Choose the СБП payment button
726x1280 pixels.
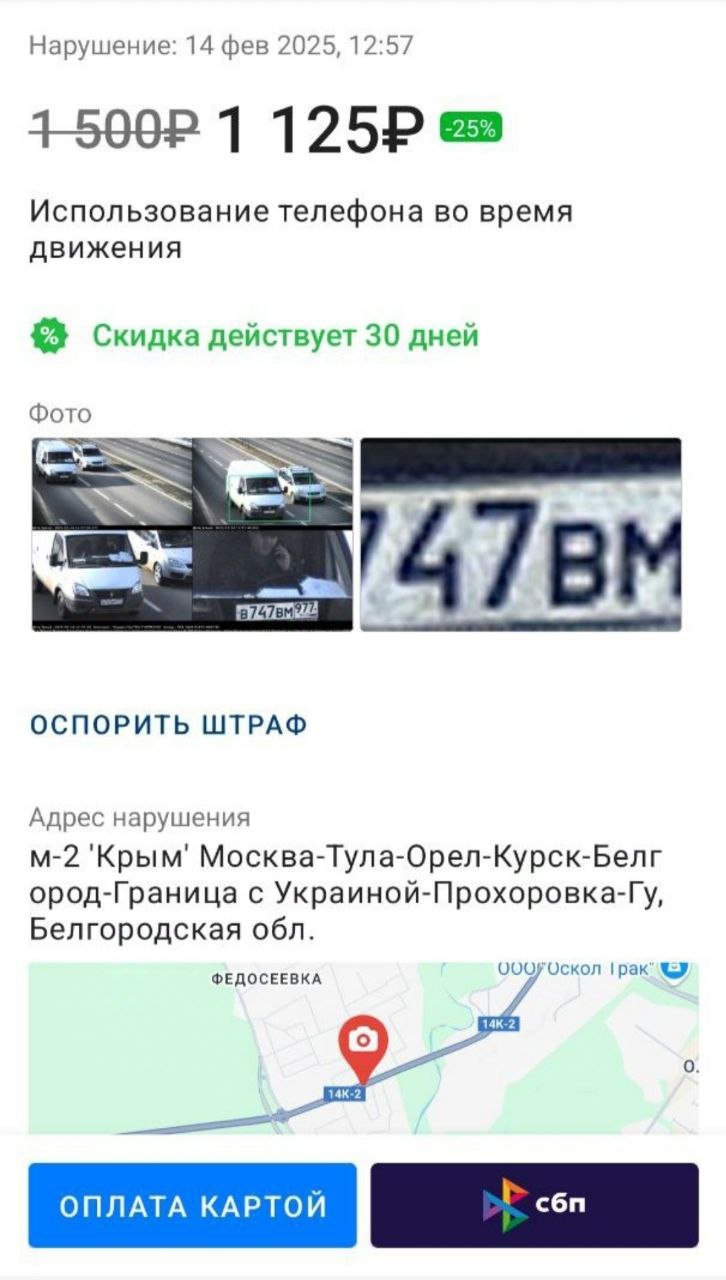[x=534, y=1205]
